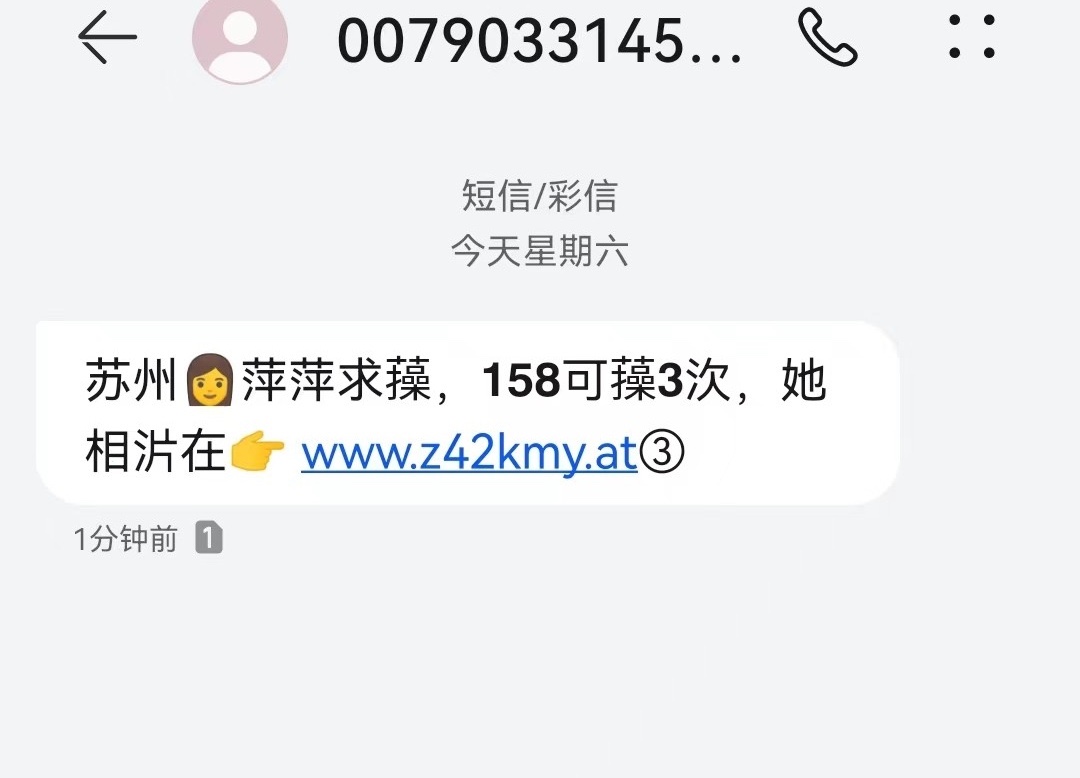1080x778 pixels.
Task: Open the four-dot more options menu
Action: click(x=971, y=37)
